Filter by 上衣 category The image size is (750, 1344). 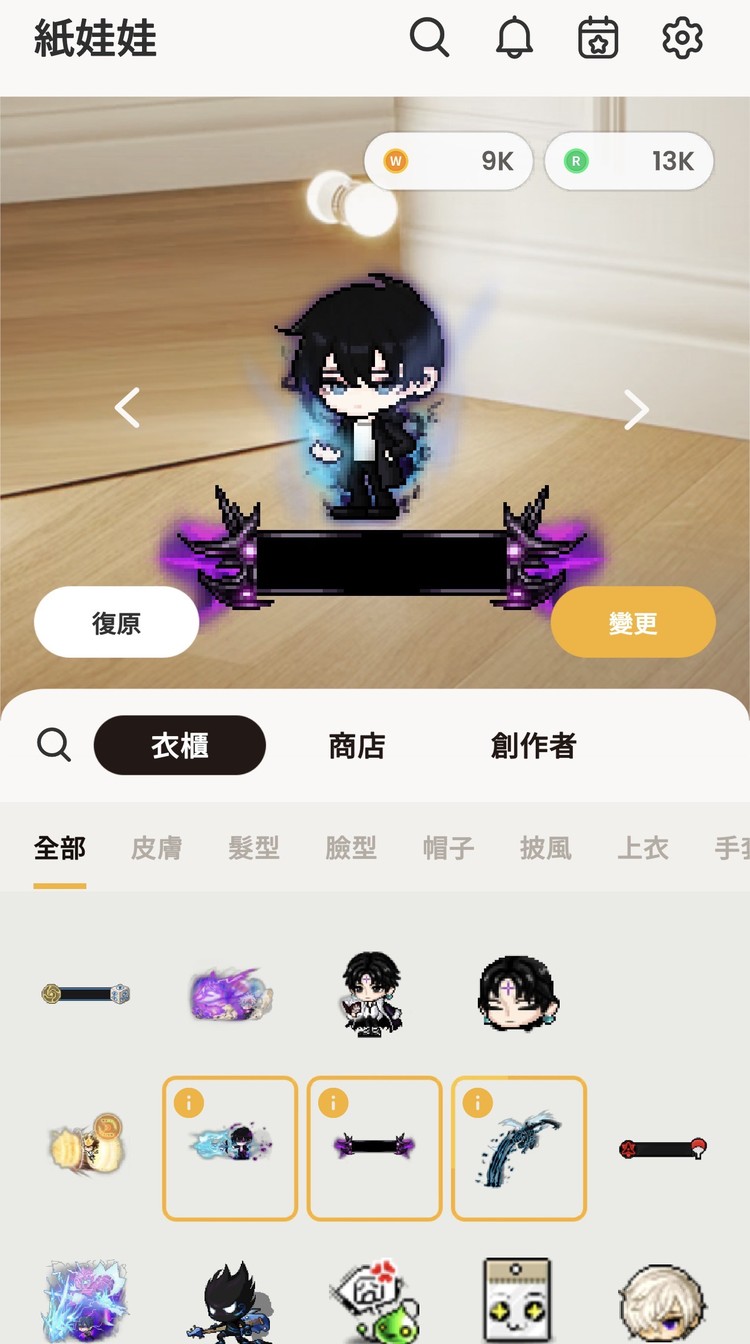[642, 848]
